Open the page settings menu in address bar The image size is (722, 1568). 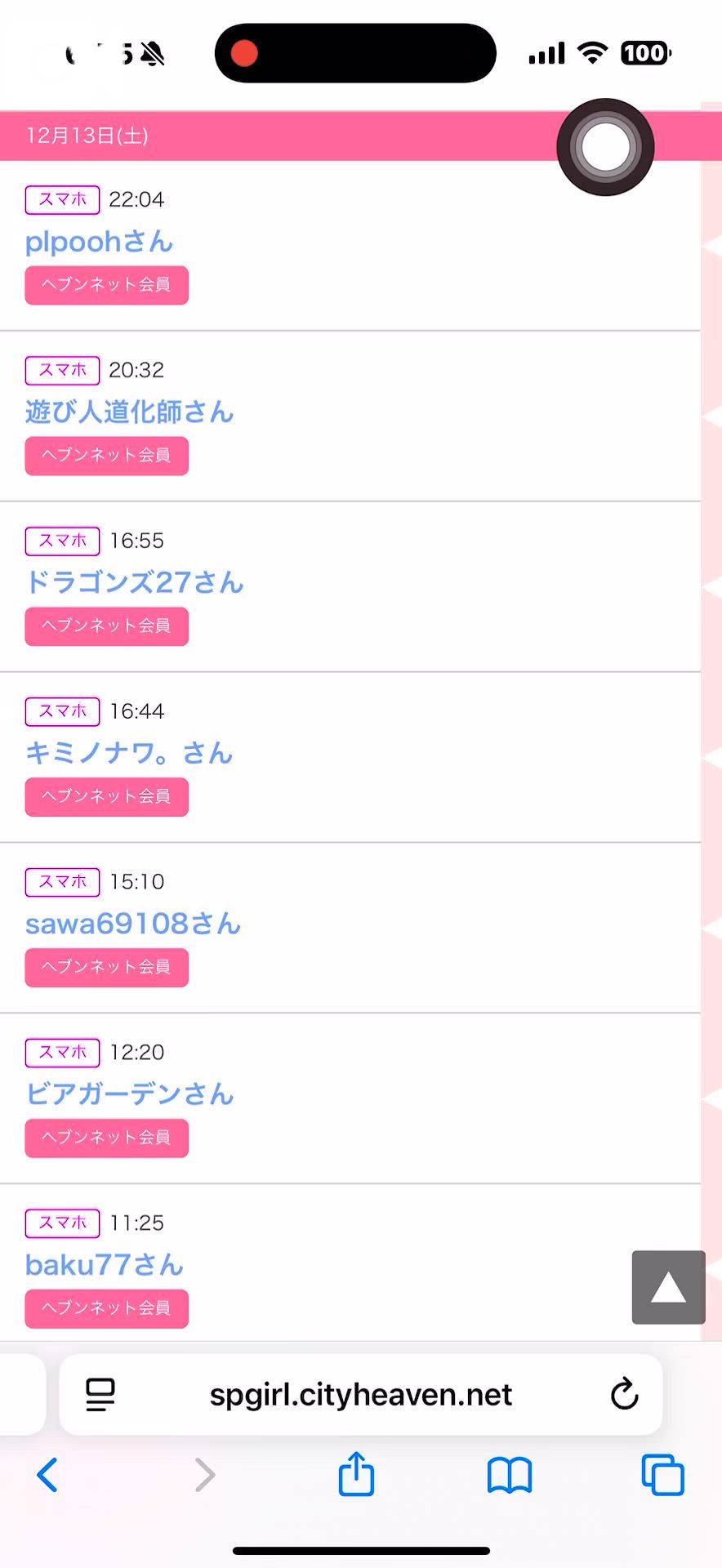click(100, 1394)
